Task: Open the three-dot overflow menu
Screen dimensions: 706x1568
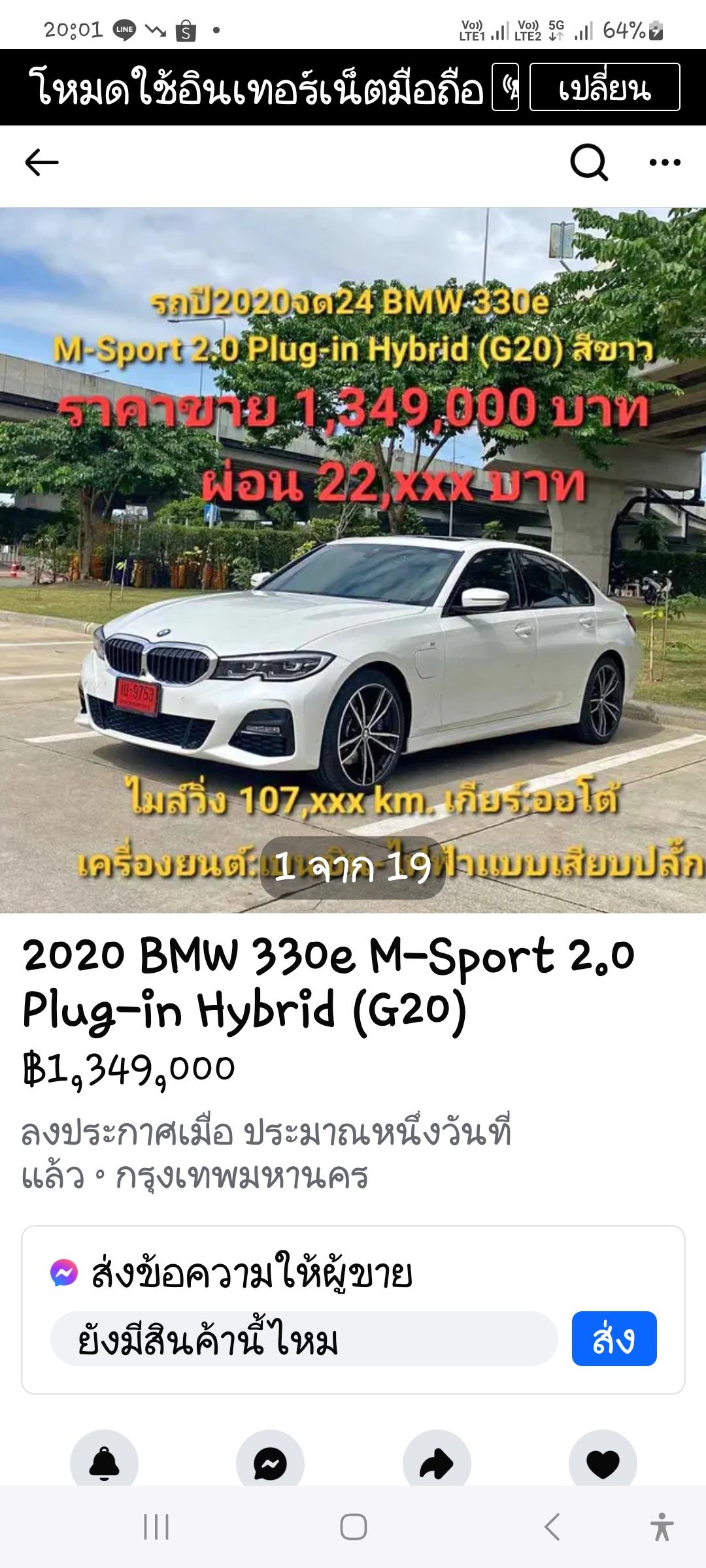Action: click(x=665, y=162)
